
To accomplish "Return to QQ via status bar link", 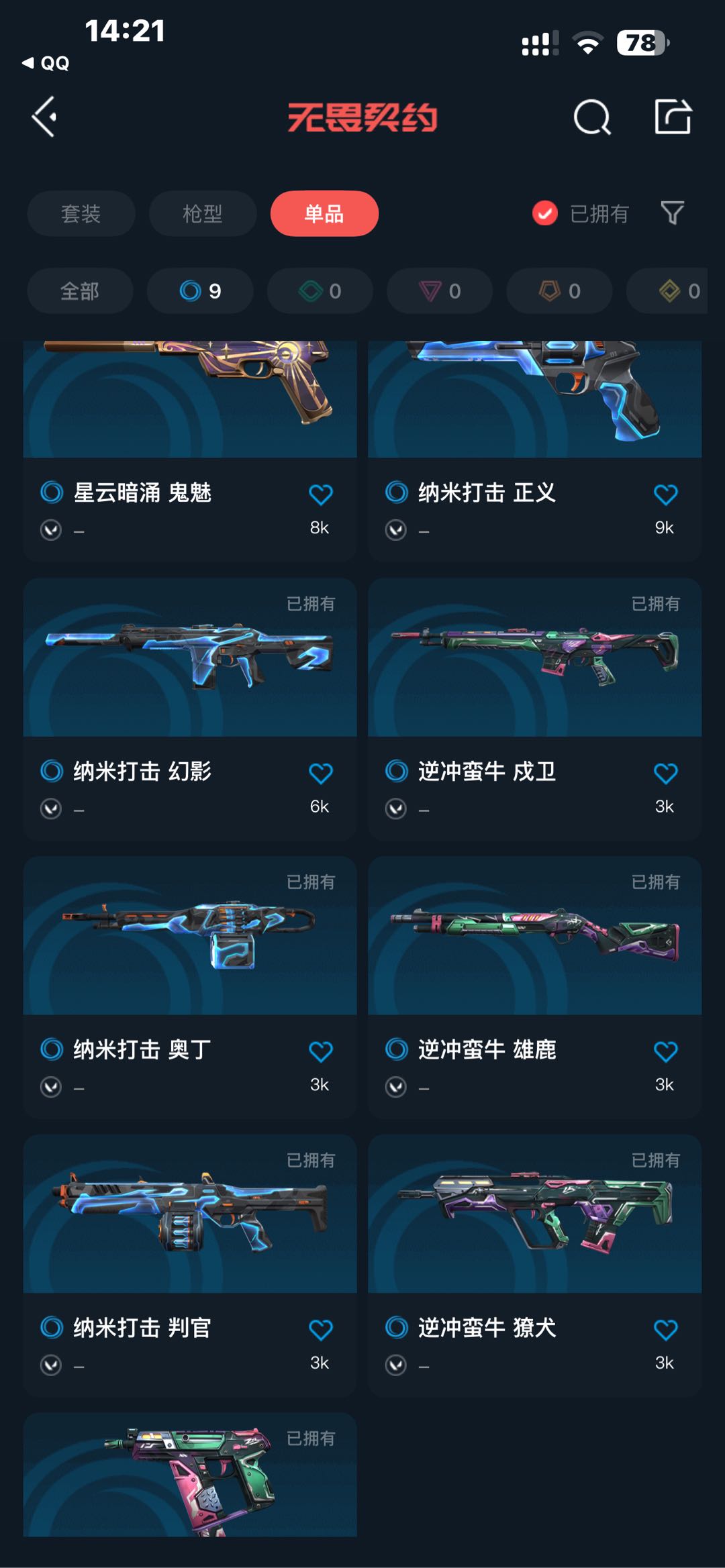I will 46,63.
